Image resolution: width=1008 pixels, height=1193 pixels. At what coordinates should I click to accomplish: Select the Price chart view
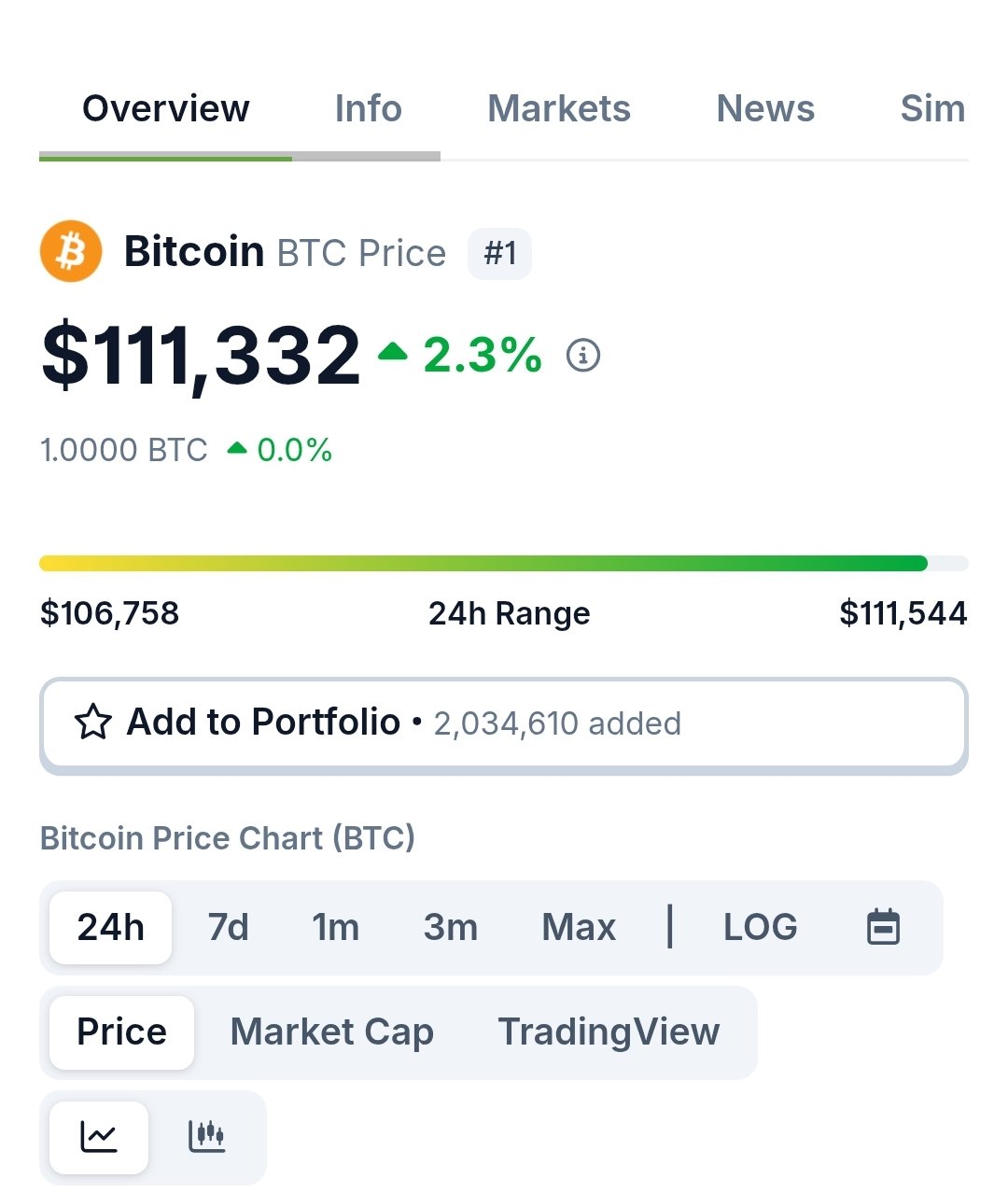[121, 1032]
